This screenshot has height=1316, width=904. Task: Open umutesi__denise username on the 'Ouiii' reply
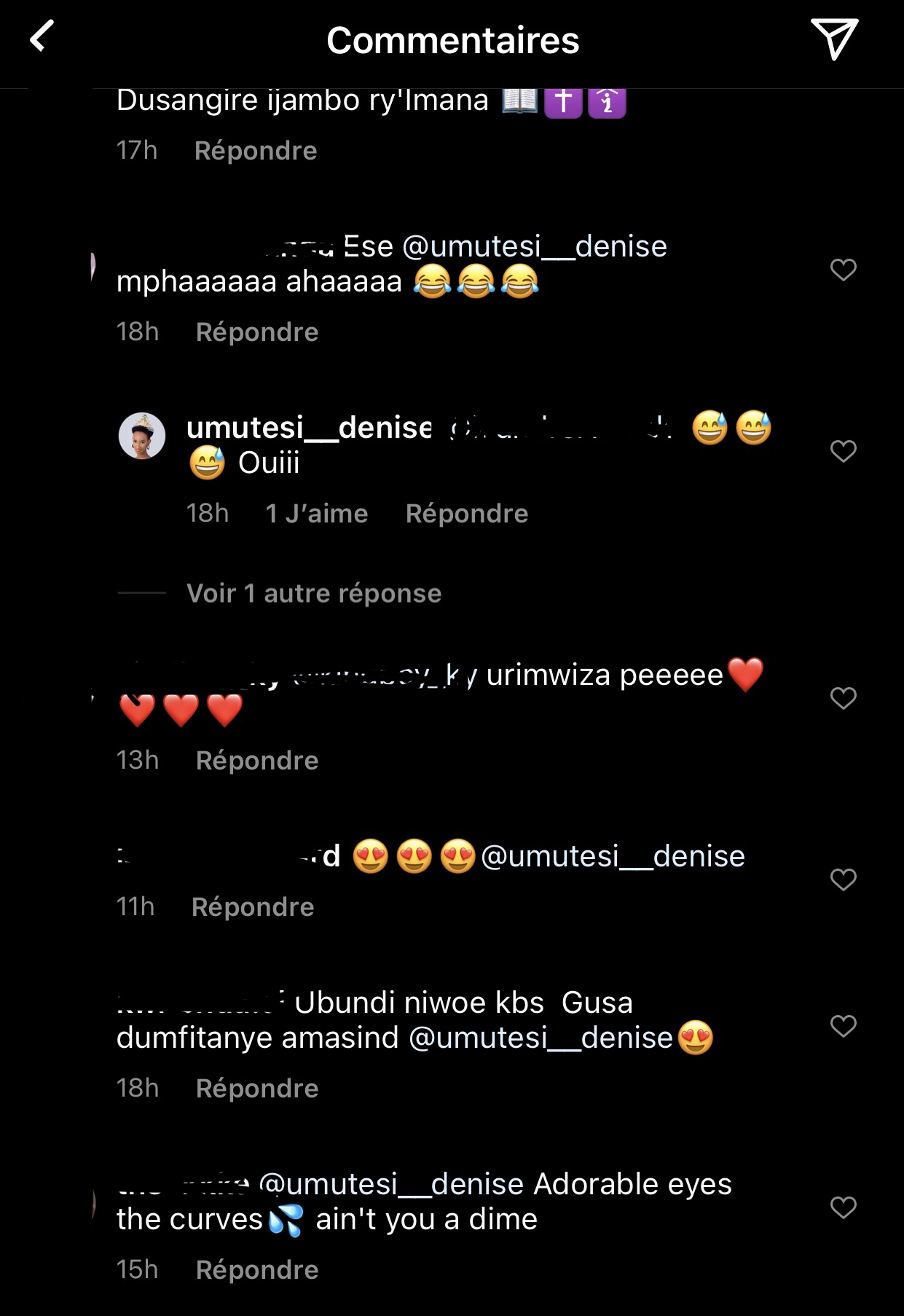click(309, 428)
